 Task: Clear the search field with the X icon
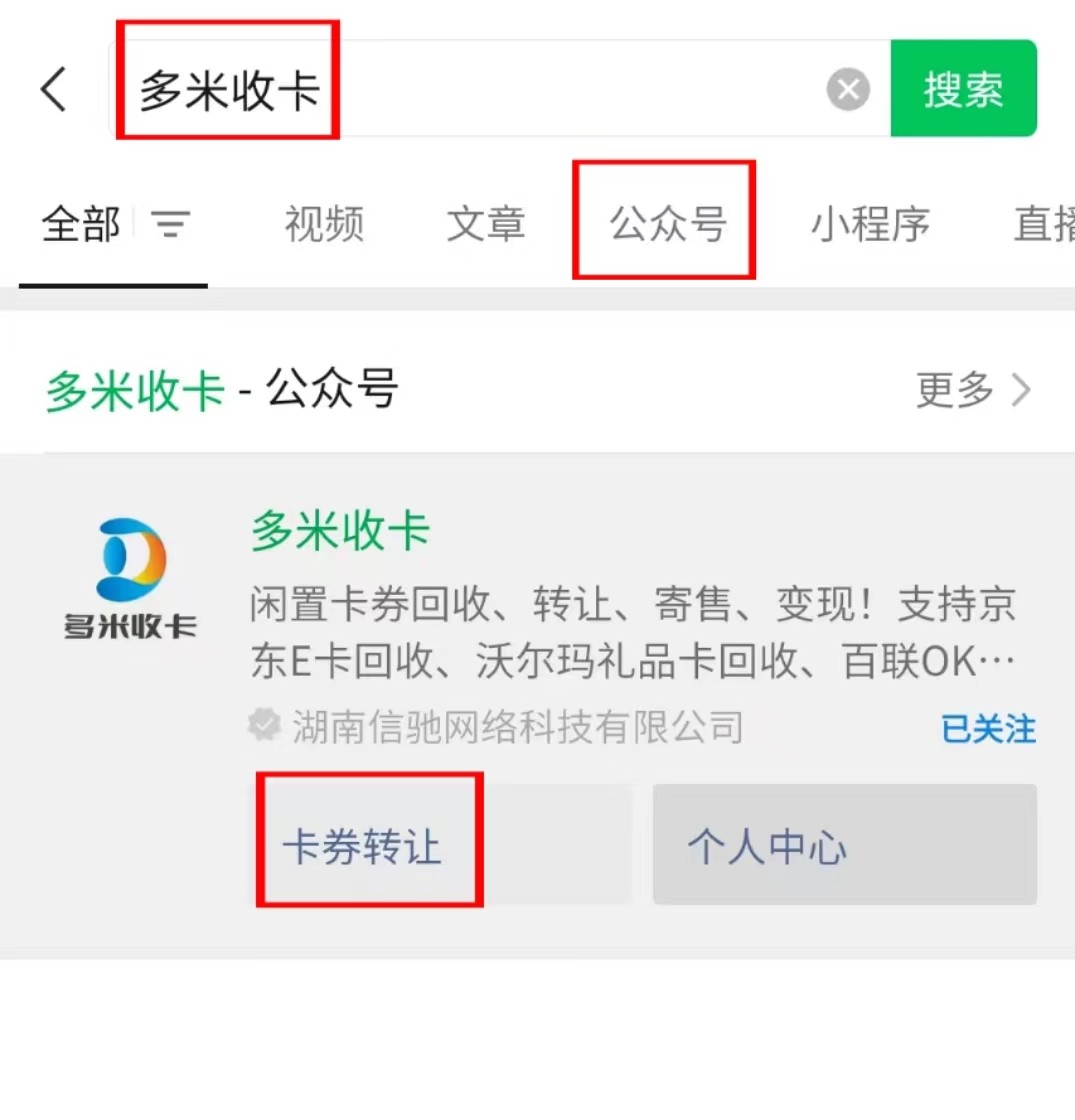[847, 89]
